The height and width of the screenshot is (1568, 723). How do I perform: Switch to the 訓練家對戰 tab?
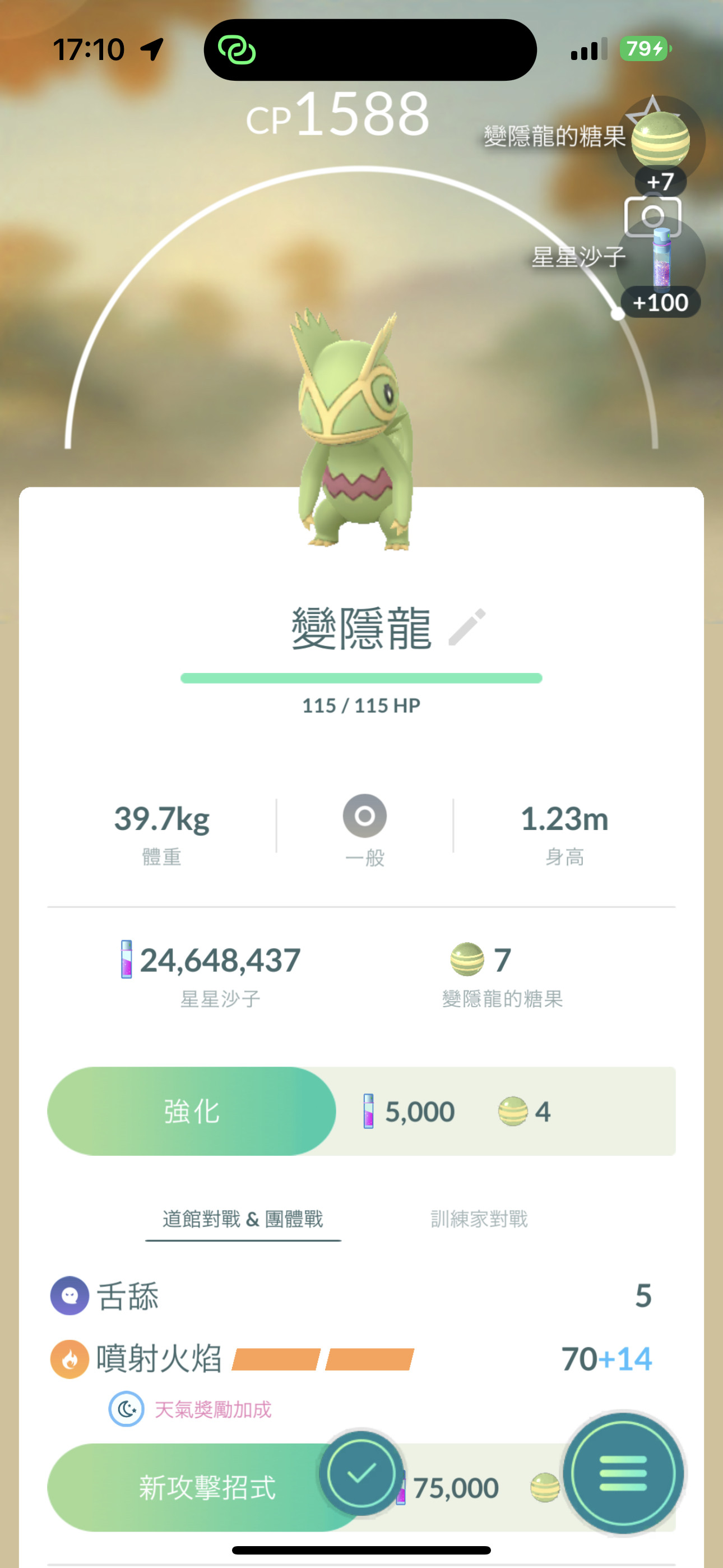[479, 1219]
